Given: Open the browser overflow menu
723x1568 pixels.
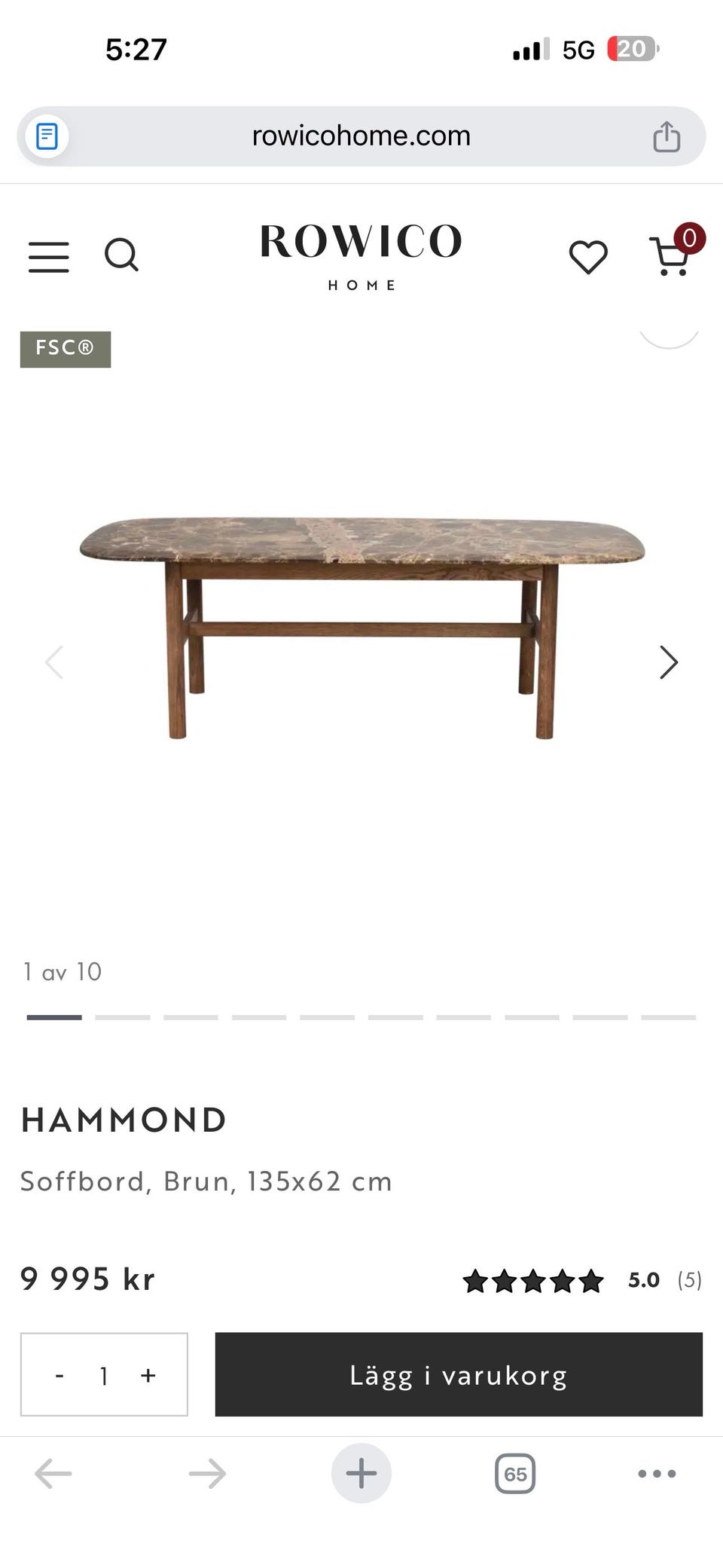Looking at the screenshot, I should click(657, 1473).
